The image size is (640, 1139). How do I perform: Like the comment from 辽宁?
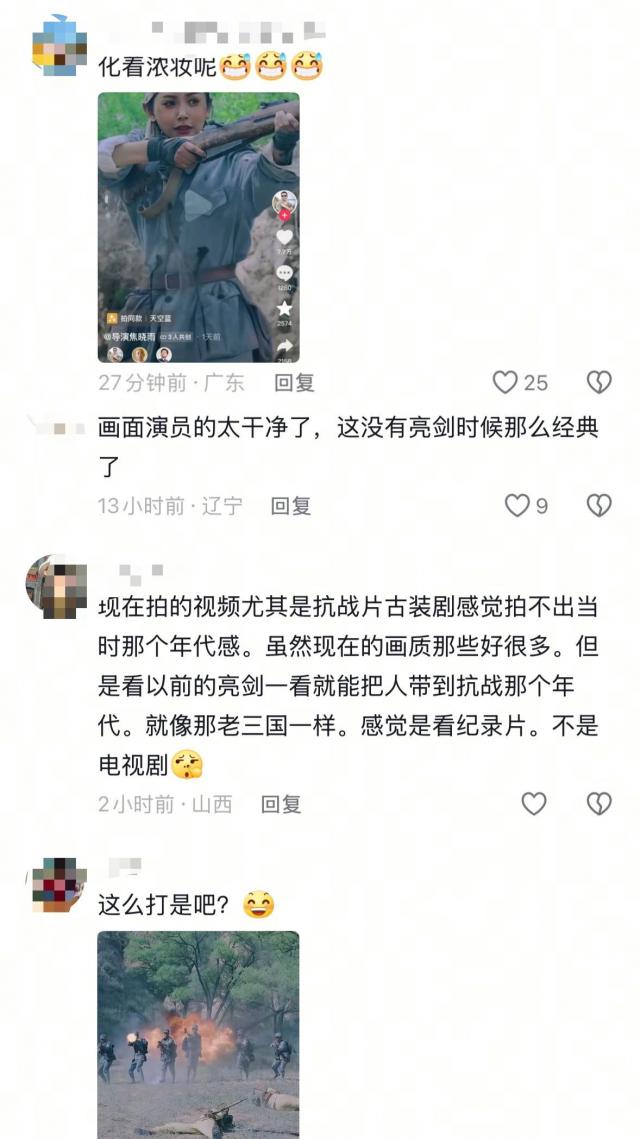pos(517,506)
